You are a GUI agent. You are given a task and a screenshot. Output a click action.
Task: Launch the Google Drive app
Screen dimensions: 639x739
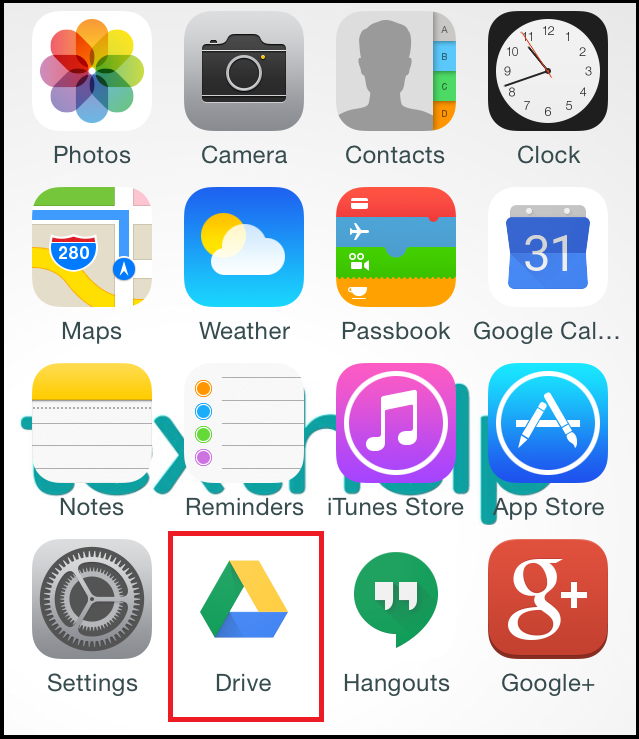pos(244,599)
